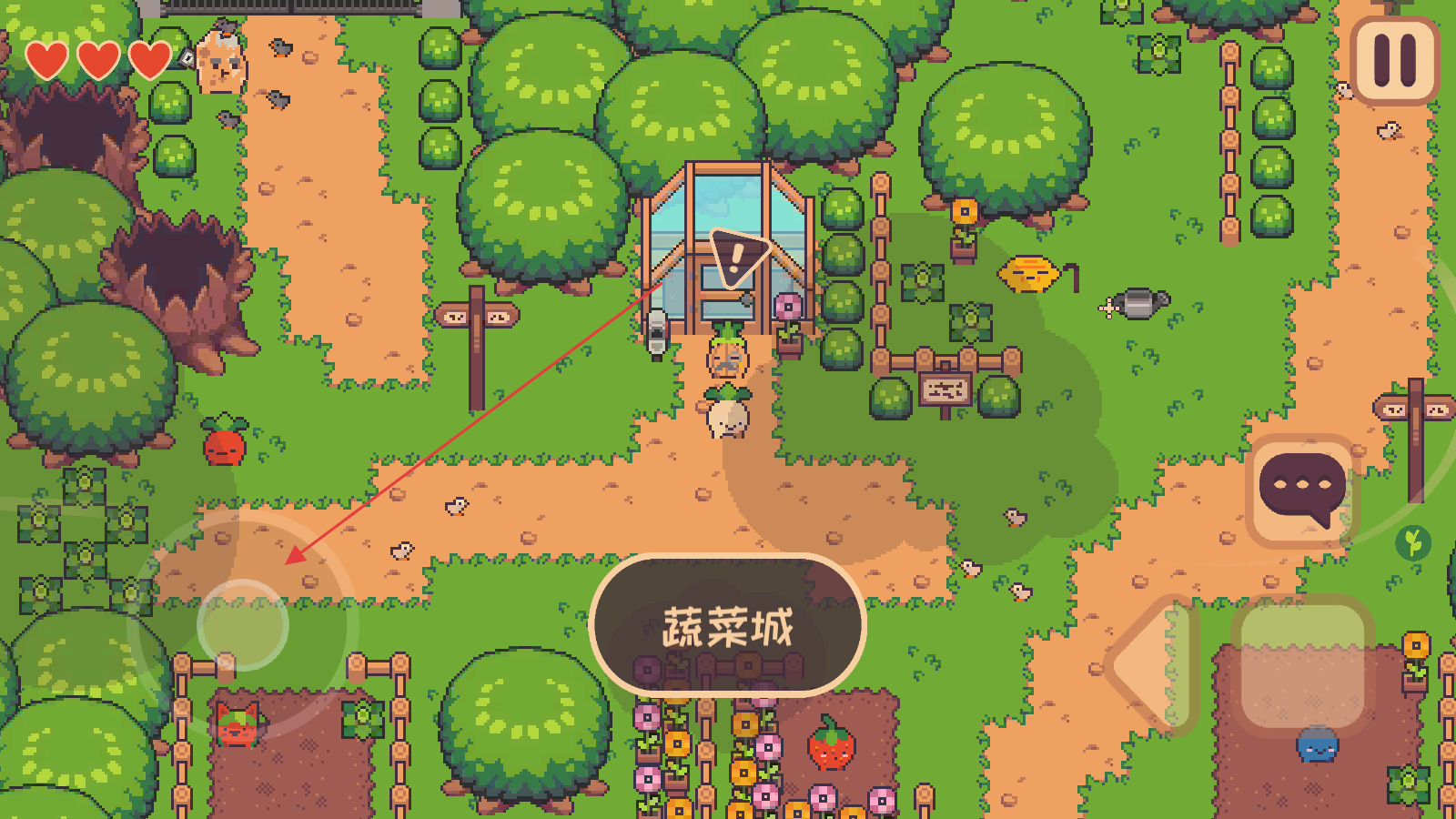Tap the speech bubble talk button
The image size is (1456, 819).
(x=1301, y=490)
